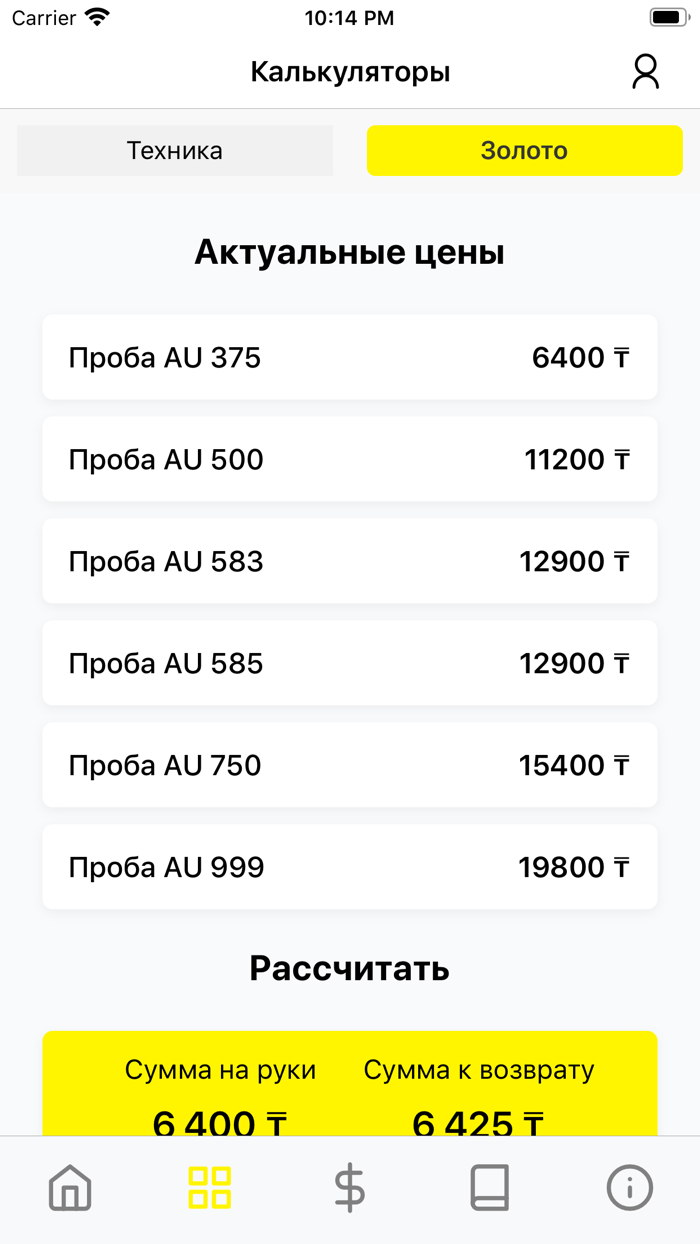
Task: Switch to the book tab
Action: (x=490, y=1188)
